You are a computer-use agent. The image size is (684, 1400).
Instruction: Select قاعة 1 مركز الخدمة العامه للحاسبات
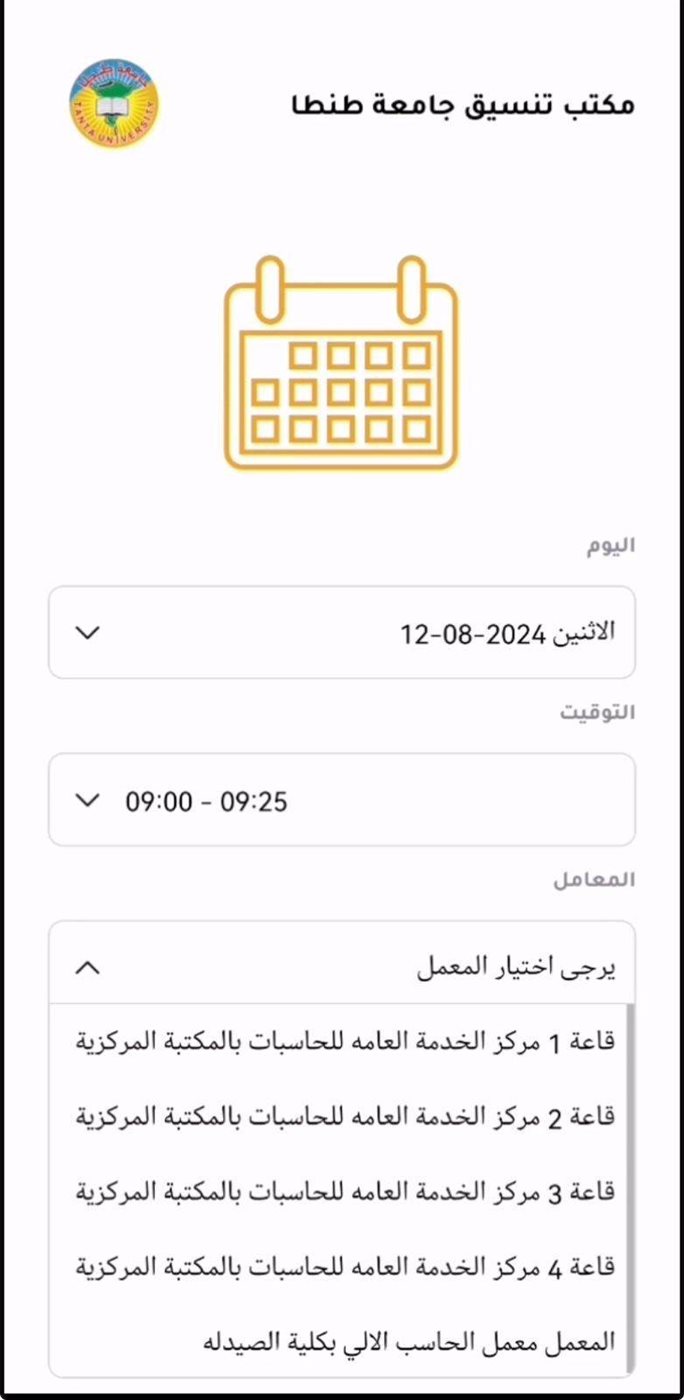pyautogui.click(x=345, y=1041)
